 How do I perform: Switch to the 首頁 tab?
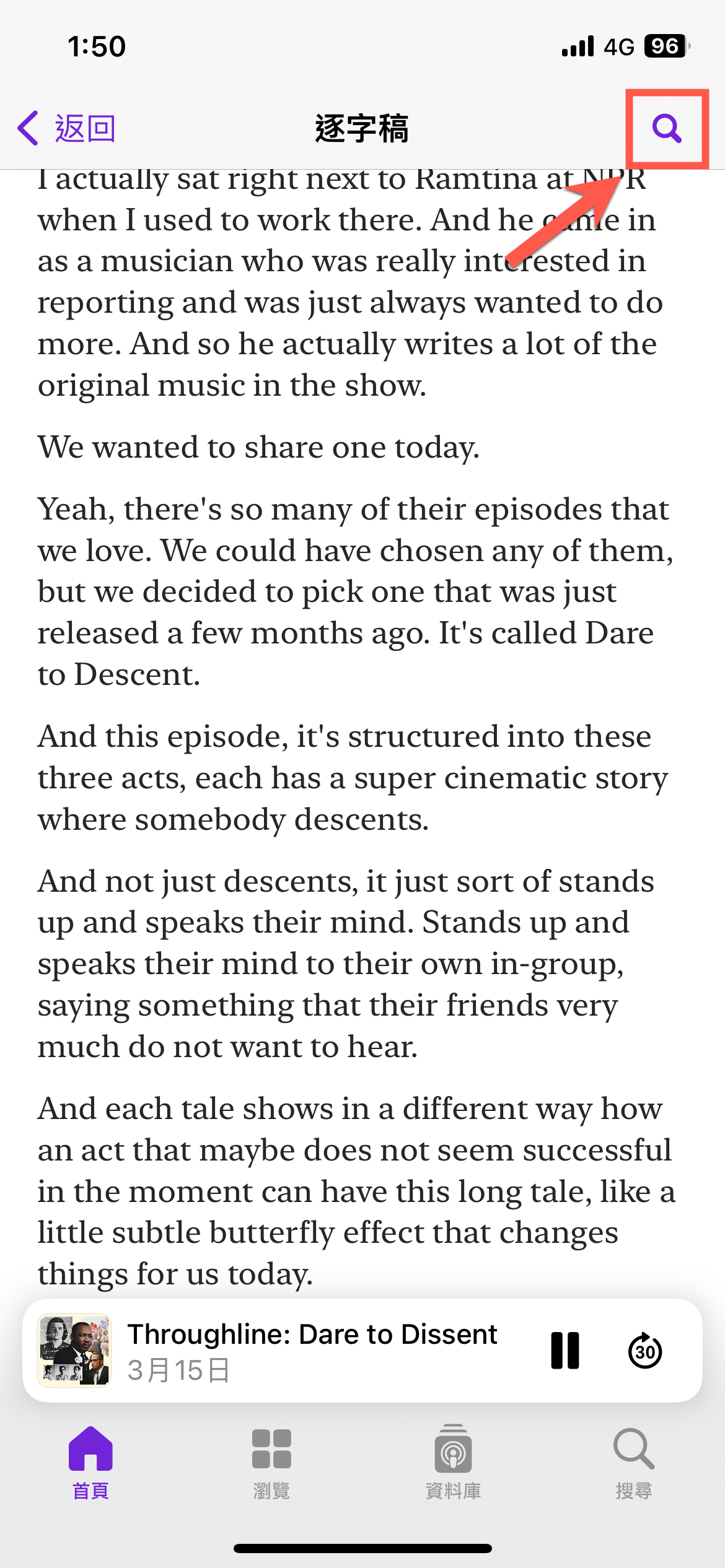tap(90, 1463)
